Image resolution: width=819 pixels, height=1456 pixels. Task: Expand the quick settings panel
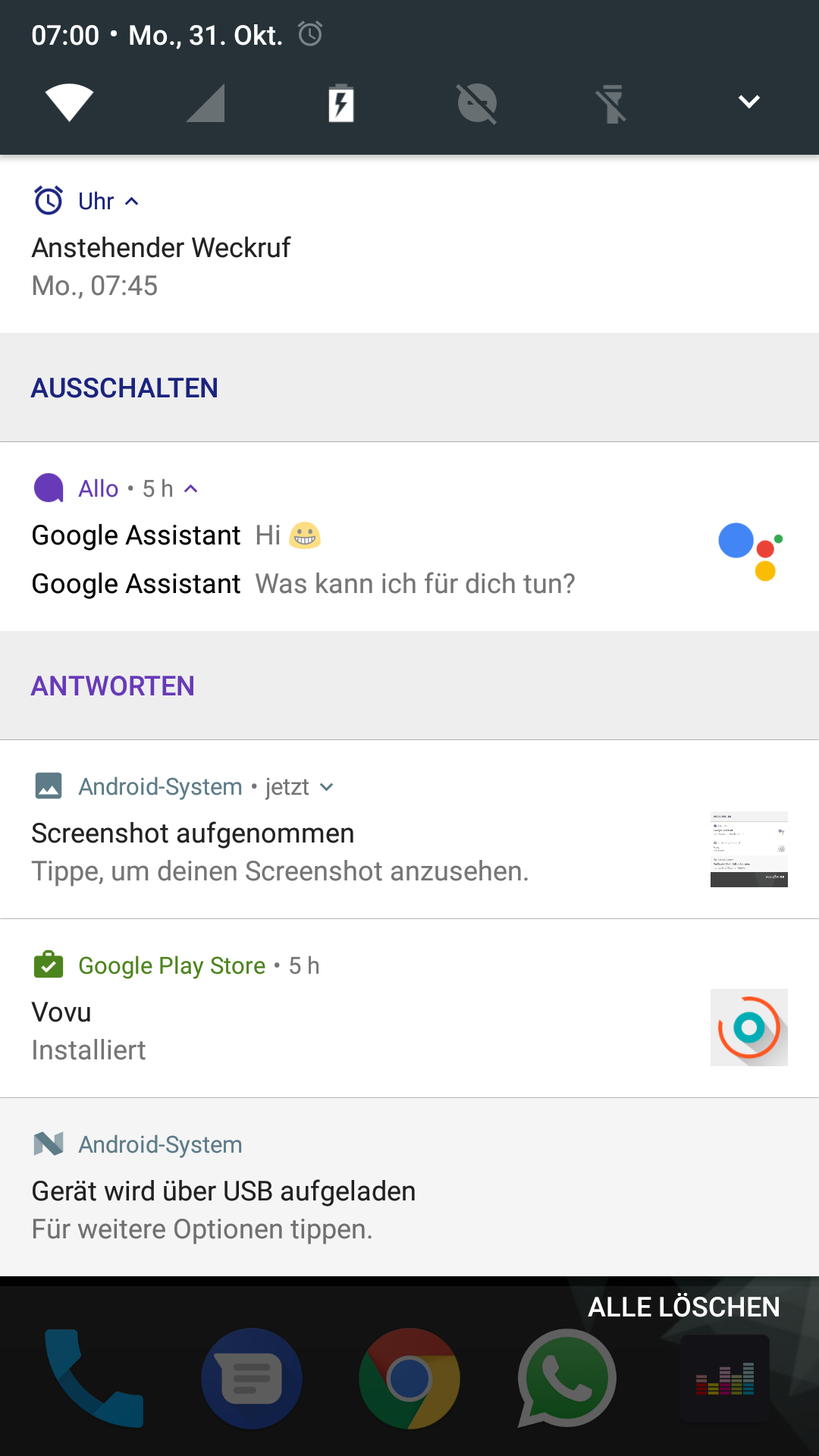(x=749, y=102)
